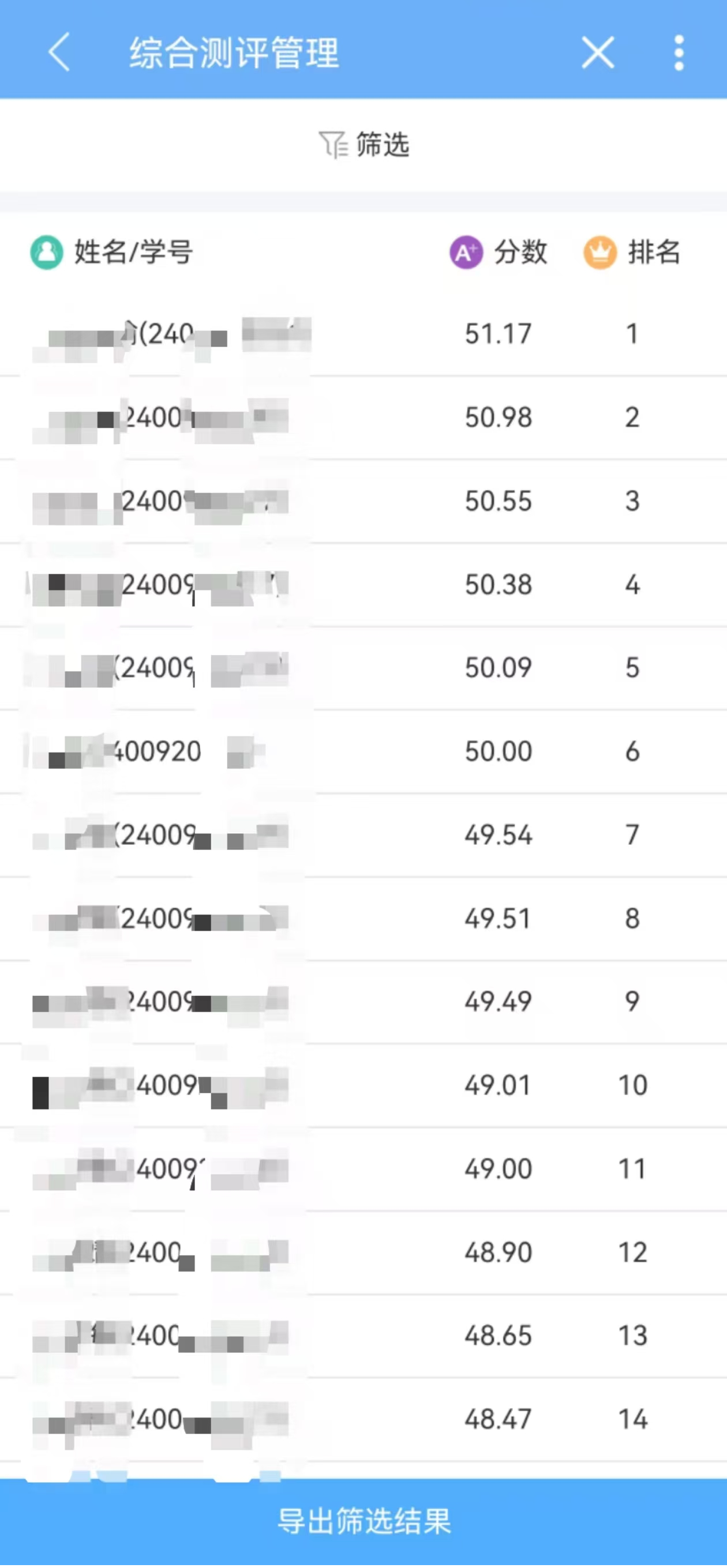View the student with score 49.01
This screenshot has width=727, height=1568.
tap(363, 1085)
